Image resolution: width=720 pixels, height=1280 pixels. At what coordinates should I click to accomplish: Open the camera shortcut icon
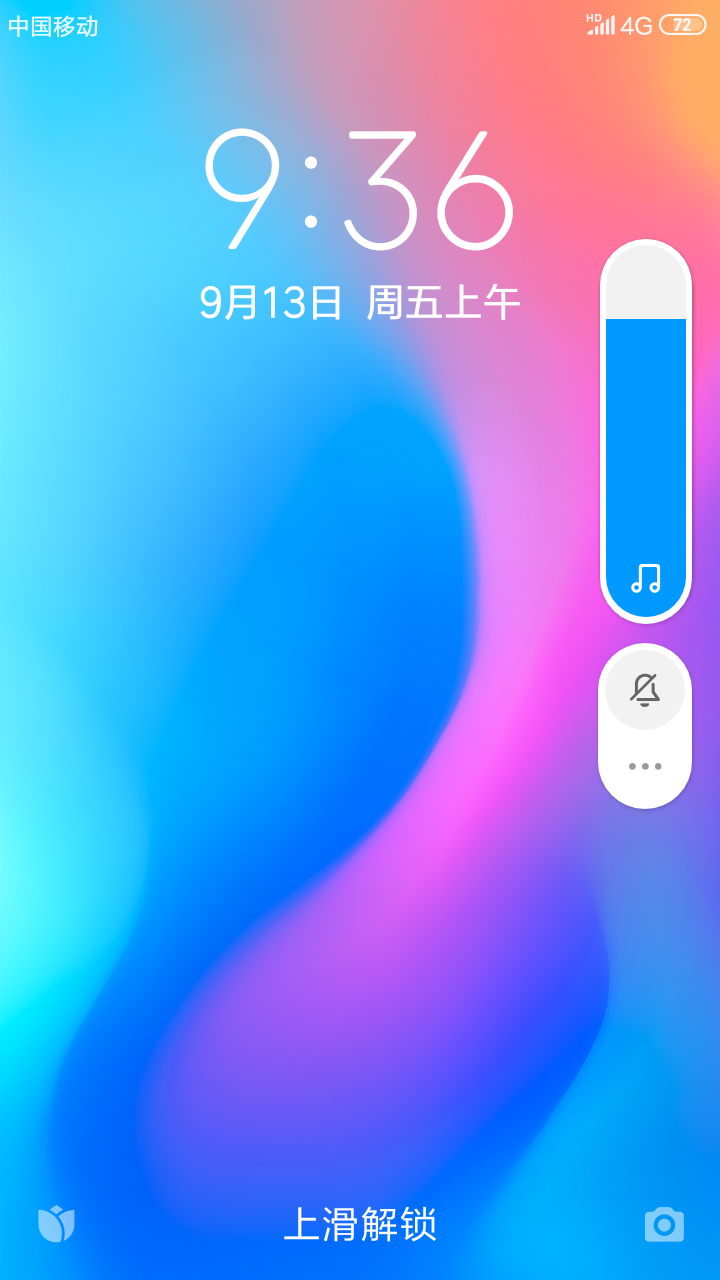[x=664, y=1224]
